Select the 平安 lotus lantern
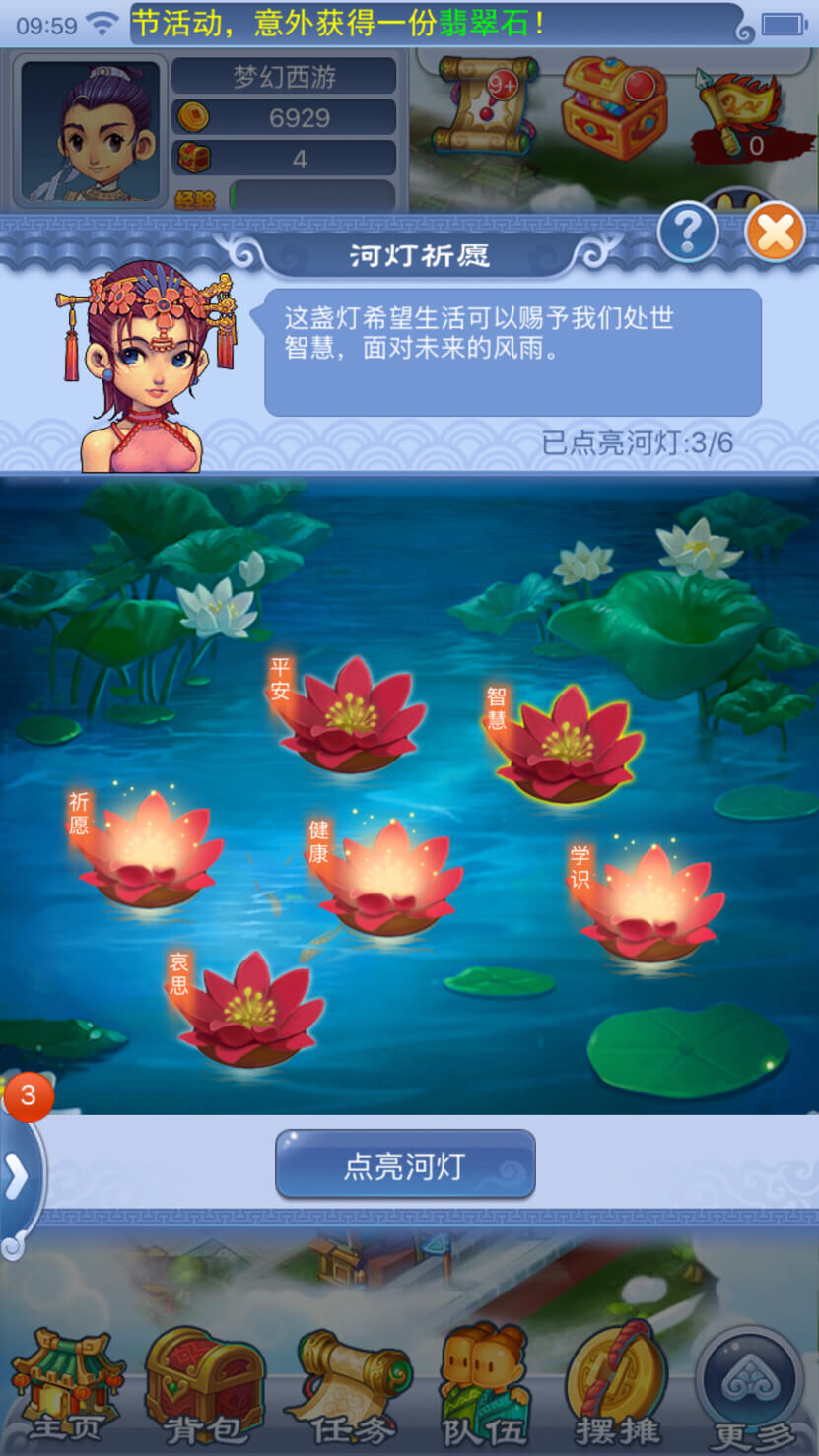 pyautogui.click(x=350, y=714)
